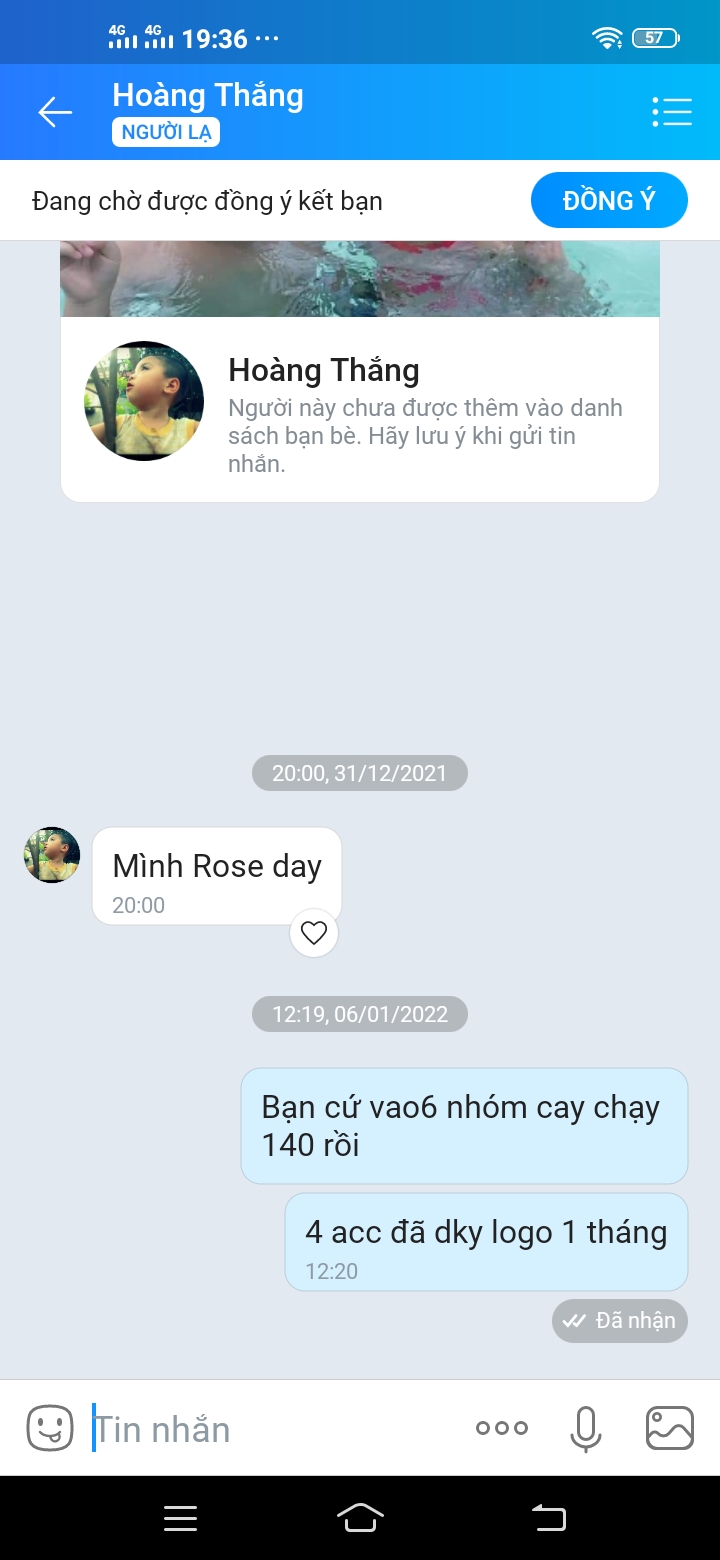This screenshot has height=1560, width=720.
Task: Show more attachment options (three dots)
Action: tap(502, 1428)
